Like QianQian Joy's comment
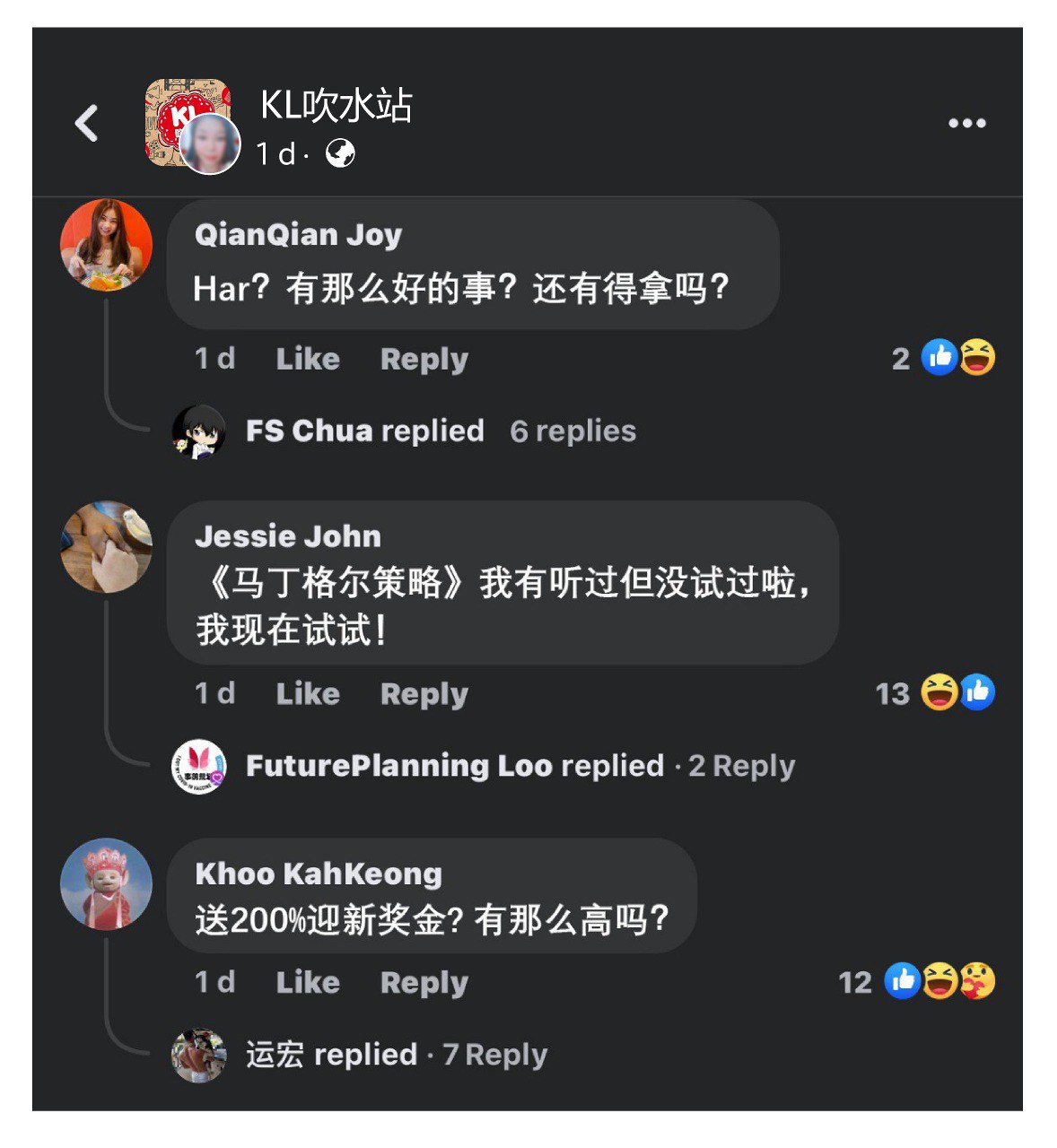This screenshot has height=1148, width=1057. [x=307, y=359]
